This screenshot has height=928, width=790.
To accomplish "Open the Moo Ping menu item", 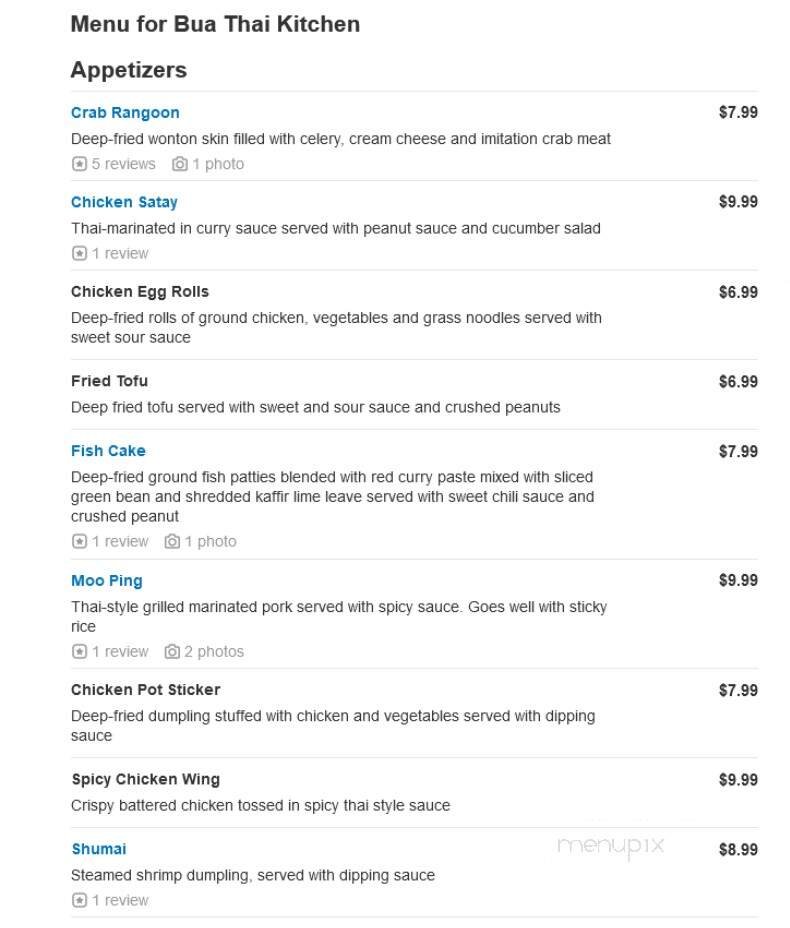I will click(106, 580).
